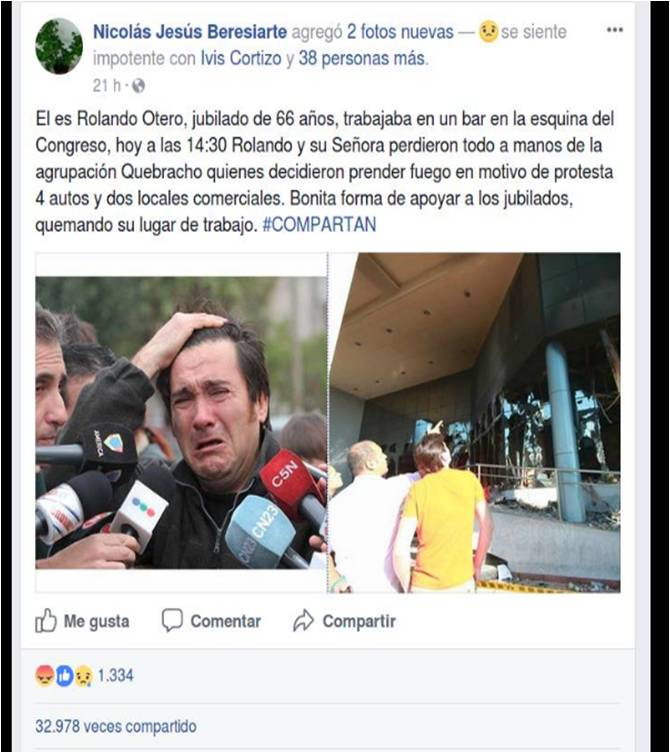
Task: Tap the author's profile picture
Action: click(x=59, y=45)
